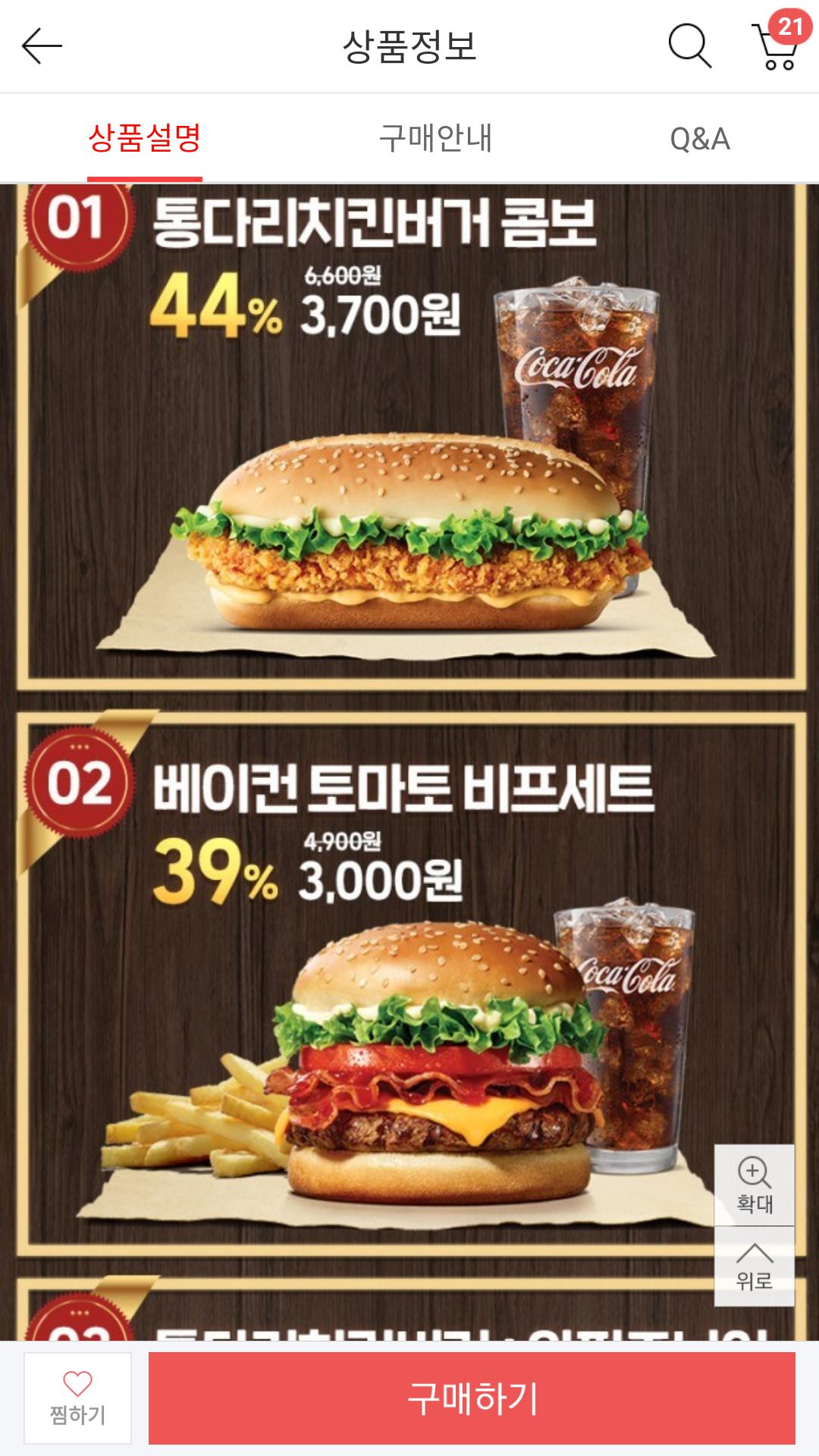Open the shopping cart with 21 items
This screenshot has width=819, height=1456.
click(775, 45)
